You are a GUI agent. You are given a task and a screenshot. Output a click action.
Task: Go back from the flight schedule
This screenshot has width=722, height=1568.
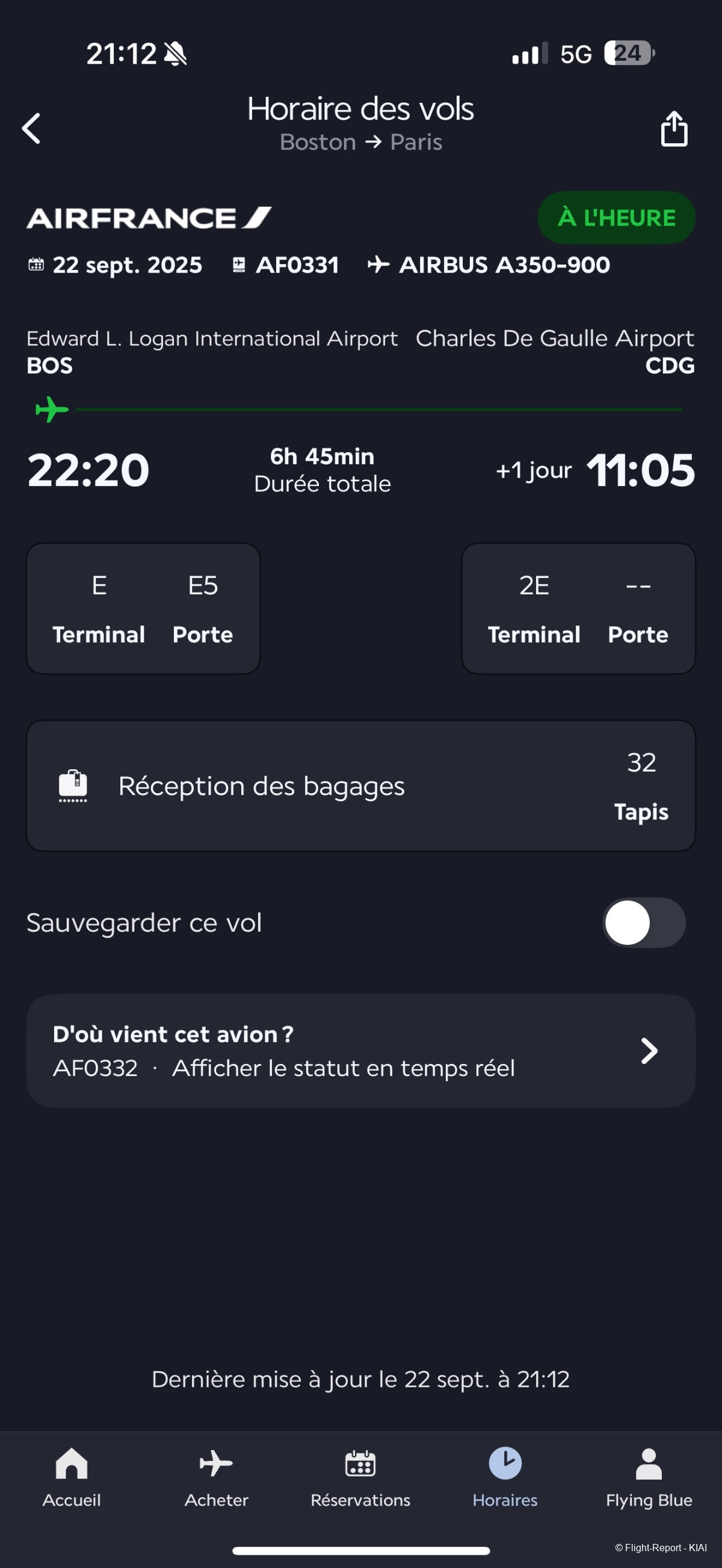[32, 129]
